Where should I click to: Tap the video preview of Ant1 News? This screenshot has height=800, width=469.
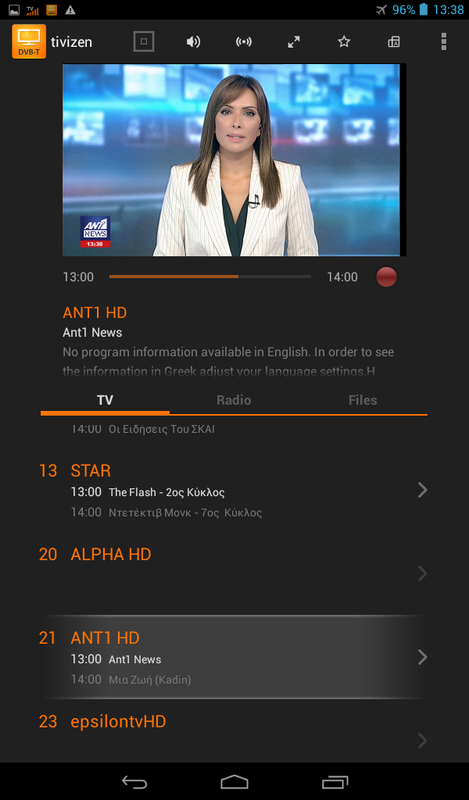[x=231, y=160]
